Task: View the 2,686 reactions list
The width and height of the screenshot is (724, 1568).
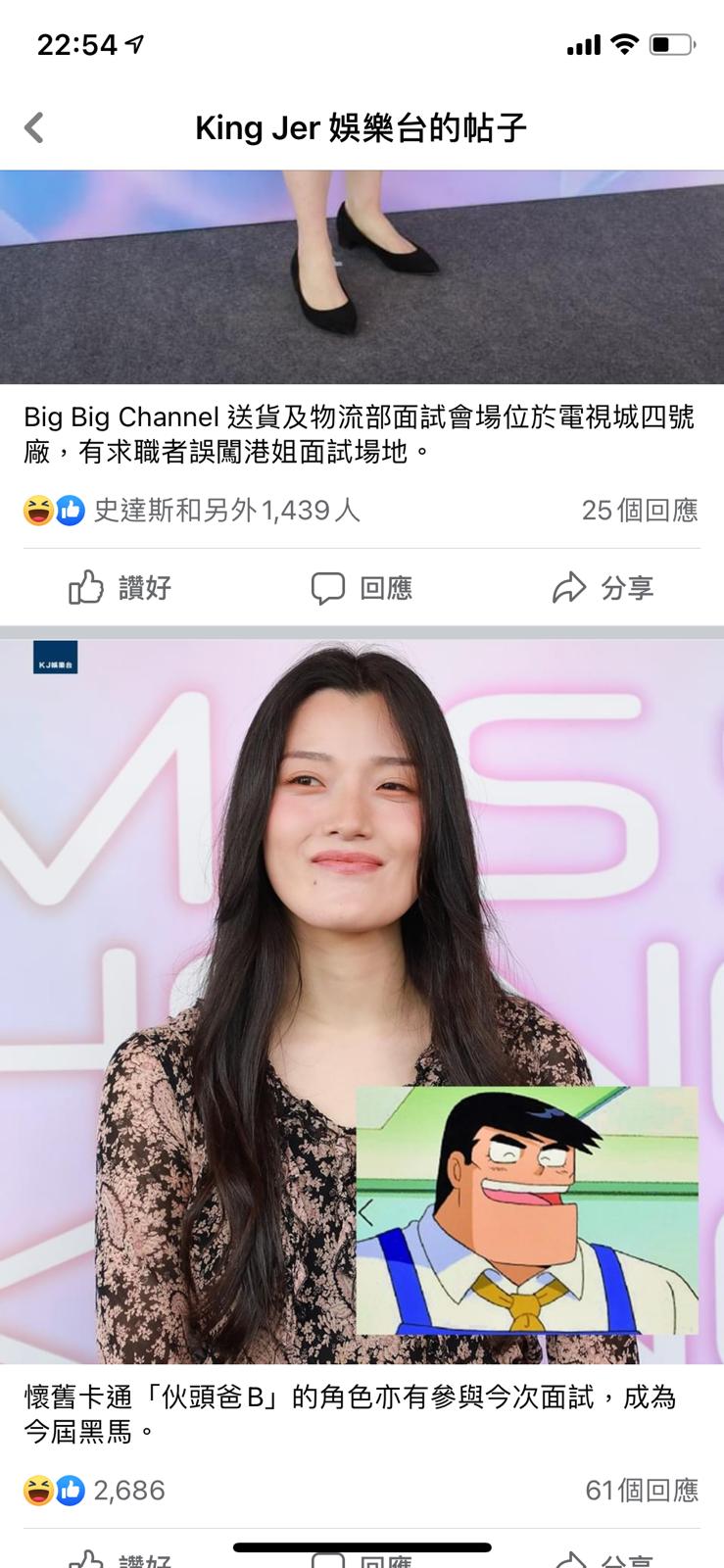Action: pos(95,1491)
